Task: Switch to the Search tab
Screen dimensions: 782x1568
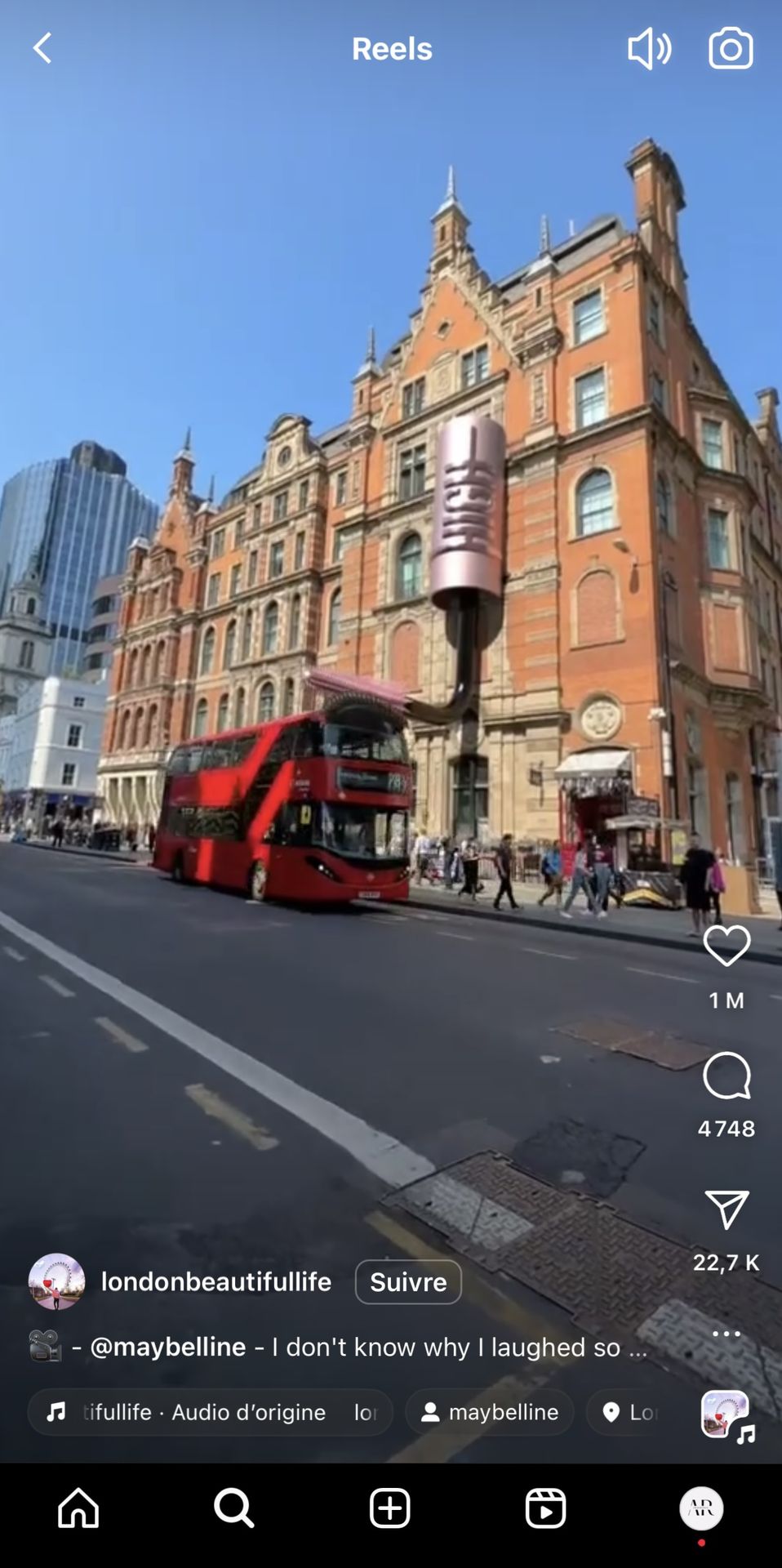Action: pos(234,1508)
